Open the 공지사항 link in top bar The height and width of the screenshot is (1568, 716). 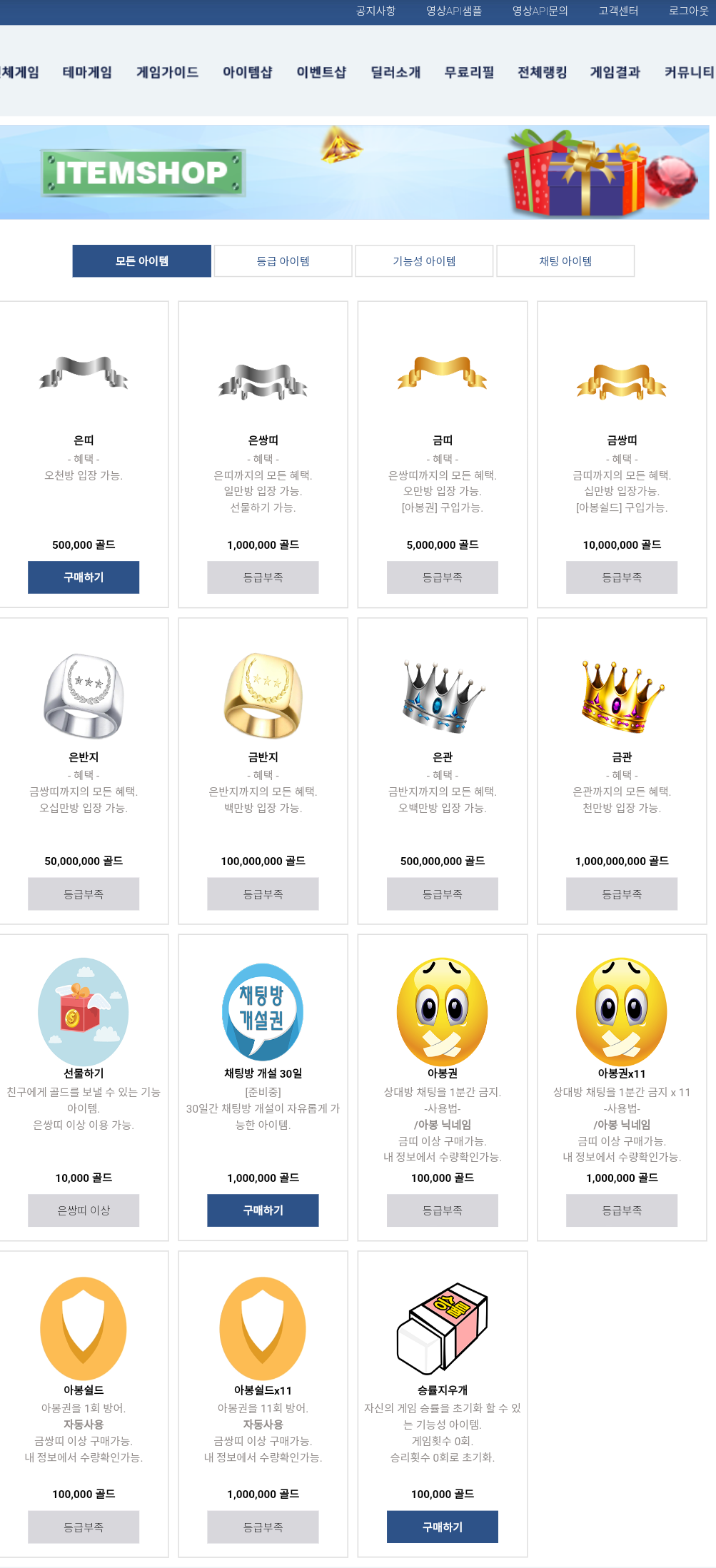[x=375, y=11]
